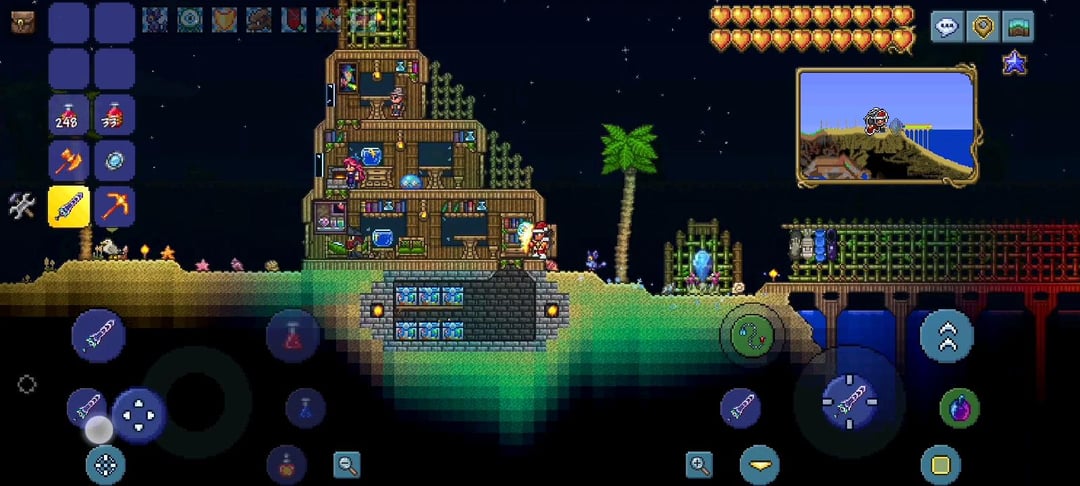Drink the red quick-heal potion
1080x486 pixels.
tap(293, 336)
